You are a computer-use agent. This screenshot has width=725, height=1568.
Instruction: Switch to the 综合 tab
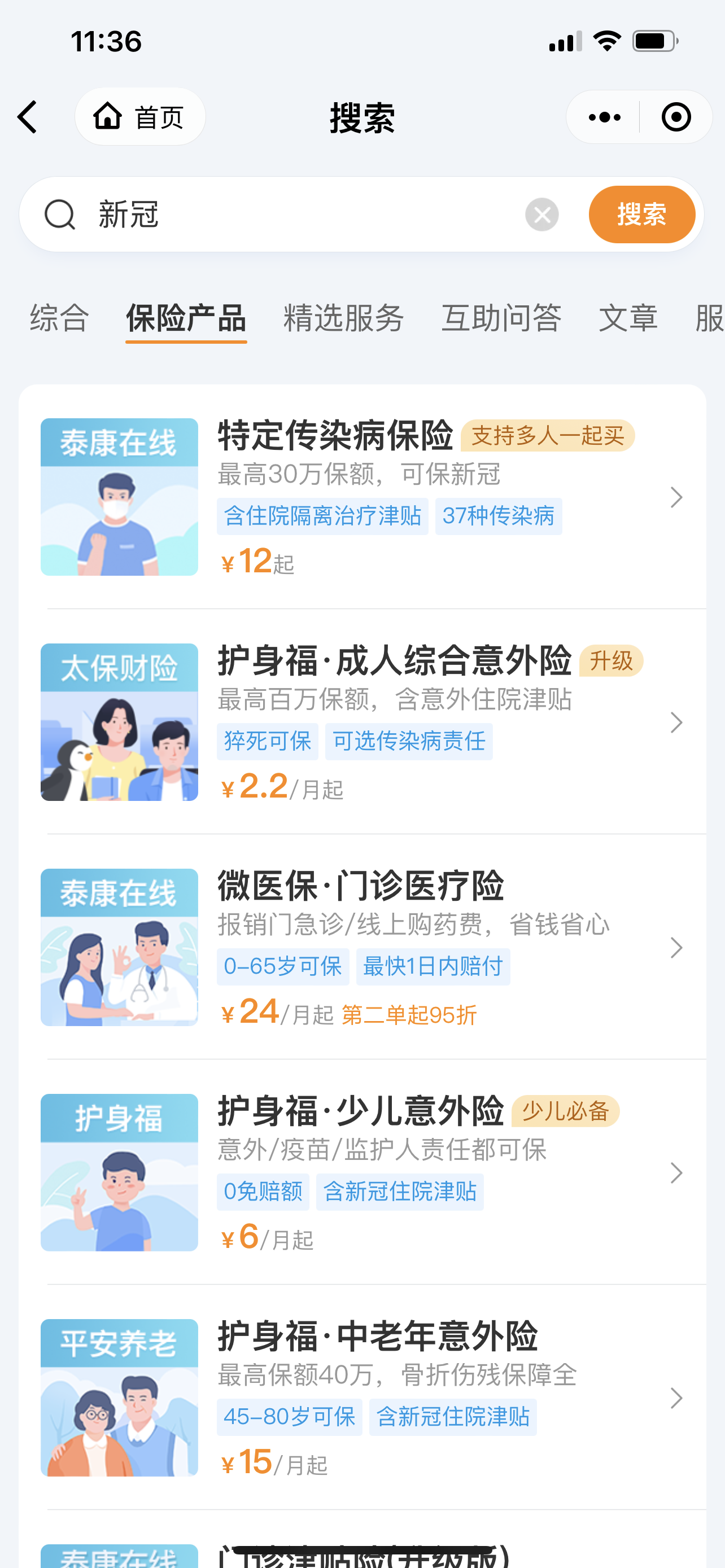tap(60, 318)
